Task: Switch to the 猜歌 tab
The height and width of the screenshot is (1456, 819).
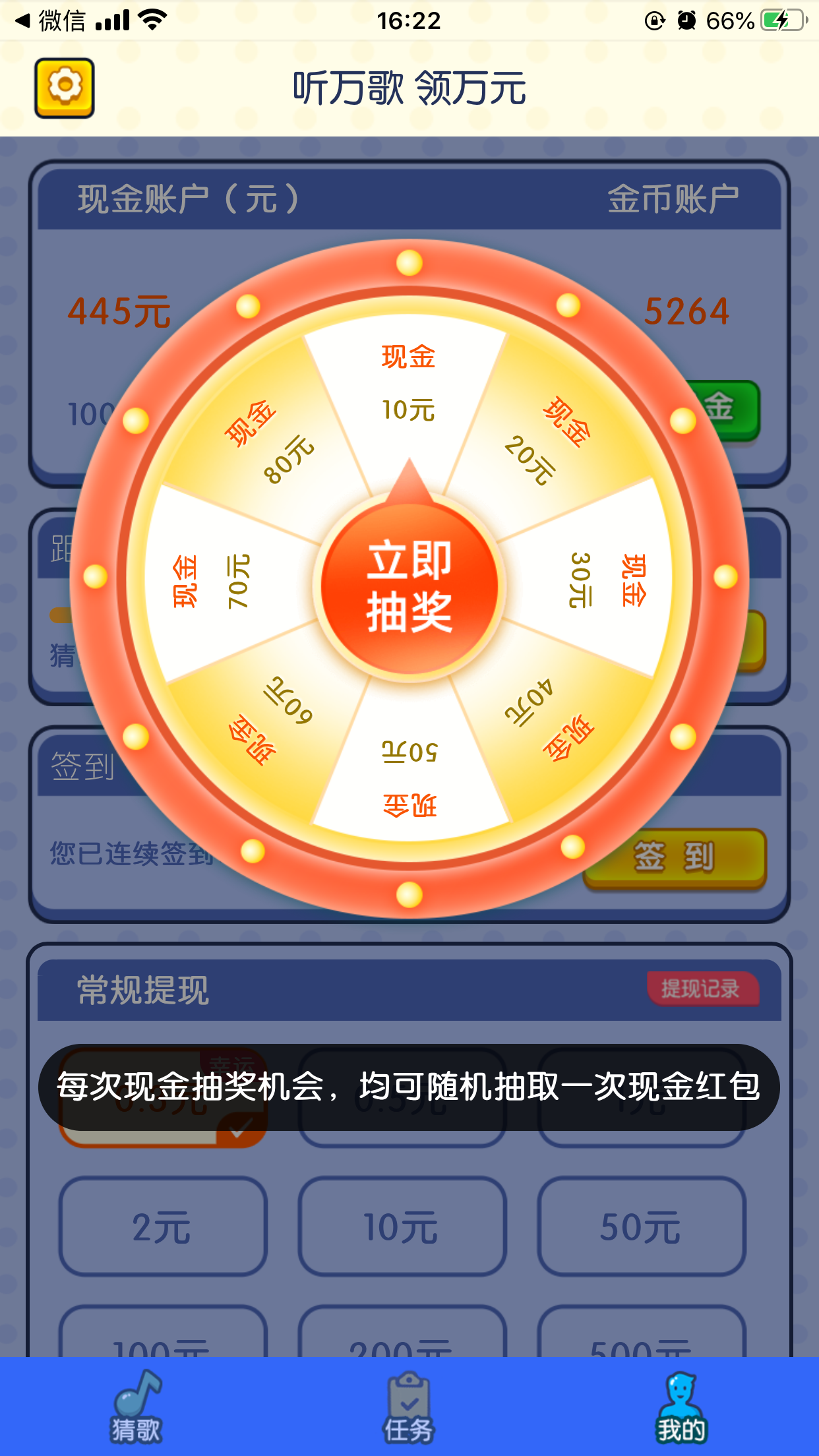Action: pyautogui.click(x=136, y=1407)
